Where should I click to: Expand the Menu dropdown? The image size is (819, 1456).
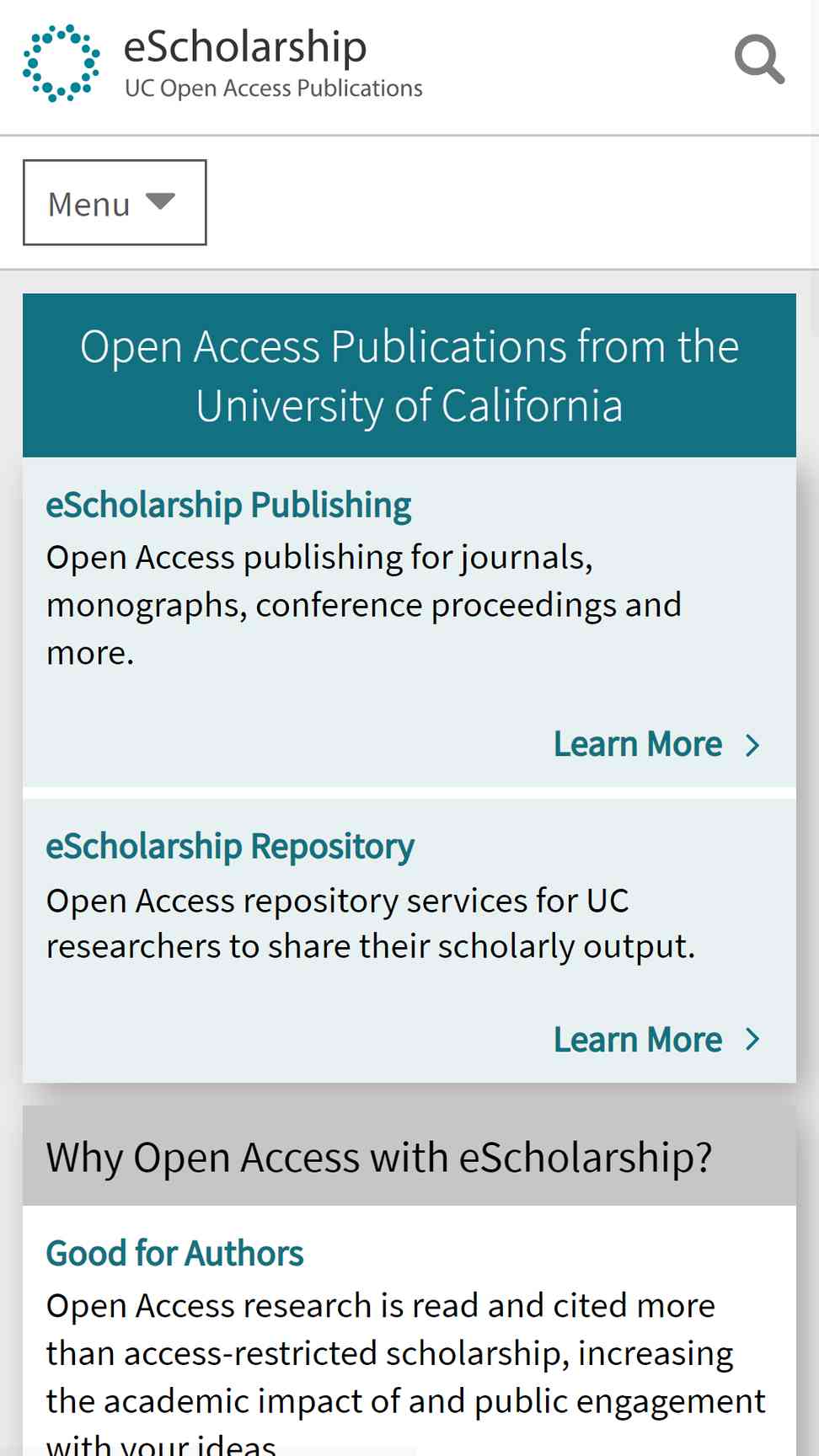click(115, 203)
